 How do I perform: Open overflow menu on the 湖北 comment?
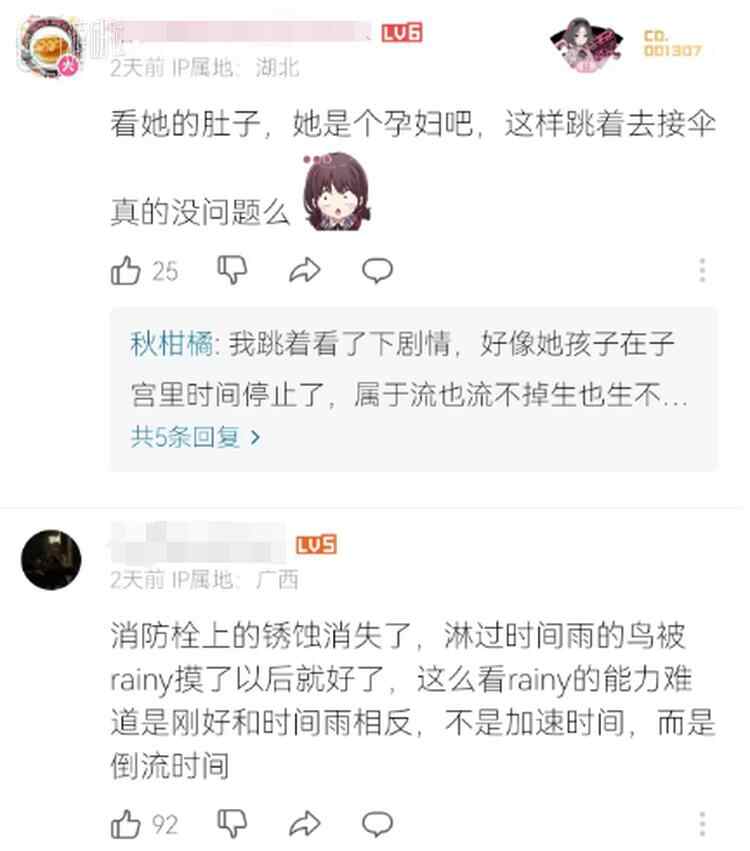[x=703, y=270]
